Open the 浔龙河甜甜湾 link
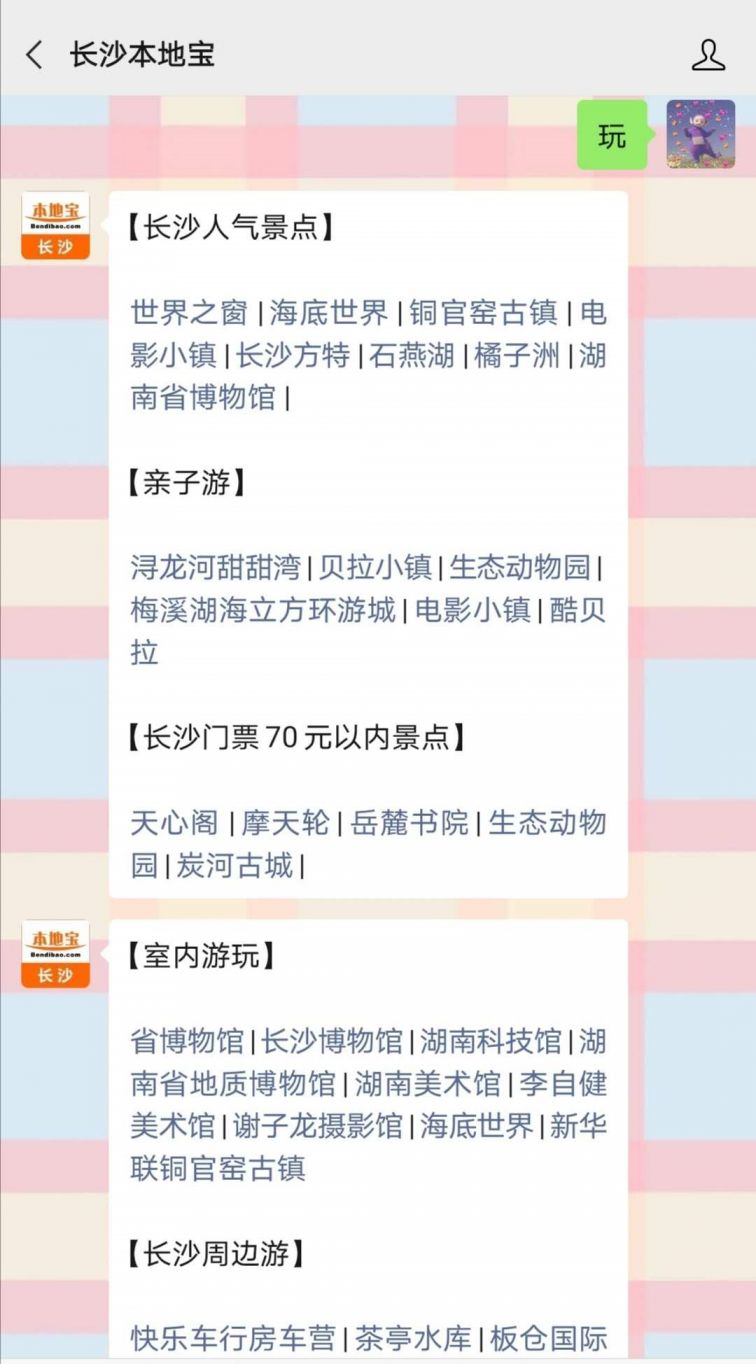 click(x=215, y=568)
